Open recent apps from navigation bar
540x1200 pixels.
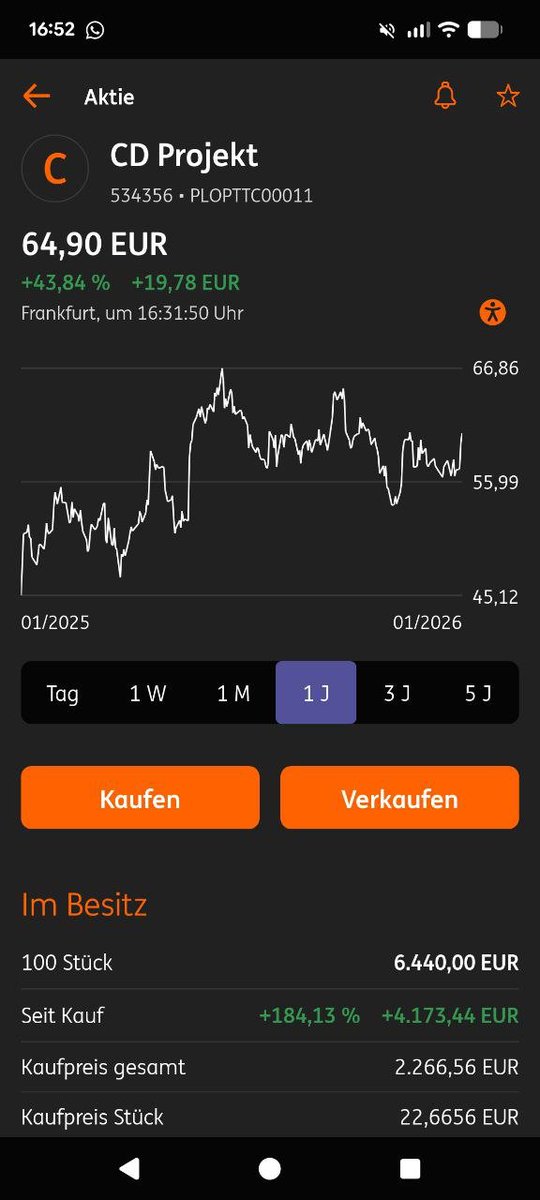coord(409,1168)
